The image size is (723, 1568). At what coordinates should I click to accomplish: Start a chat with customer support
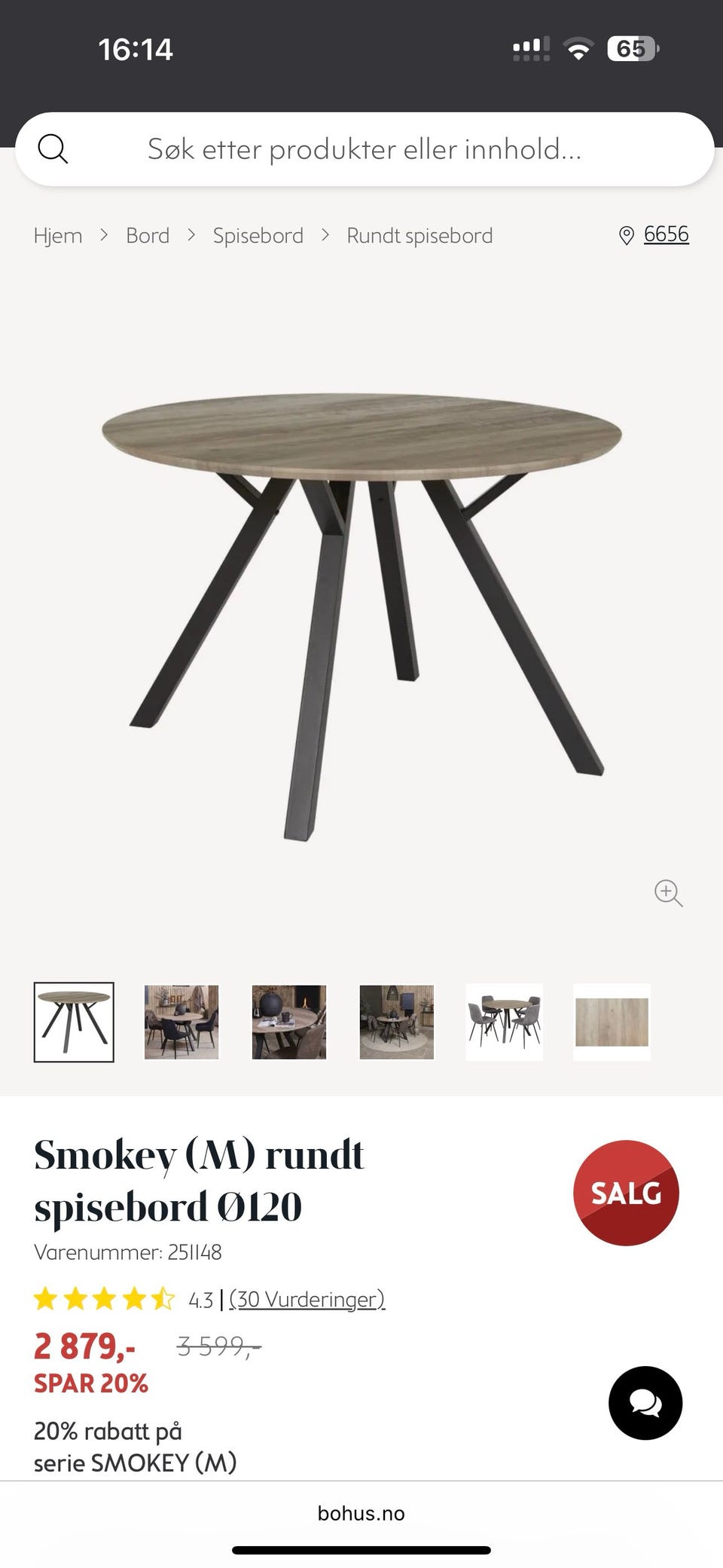click(x=645, y=1403)
